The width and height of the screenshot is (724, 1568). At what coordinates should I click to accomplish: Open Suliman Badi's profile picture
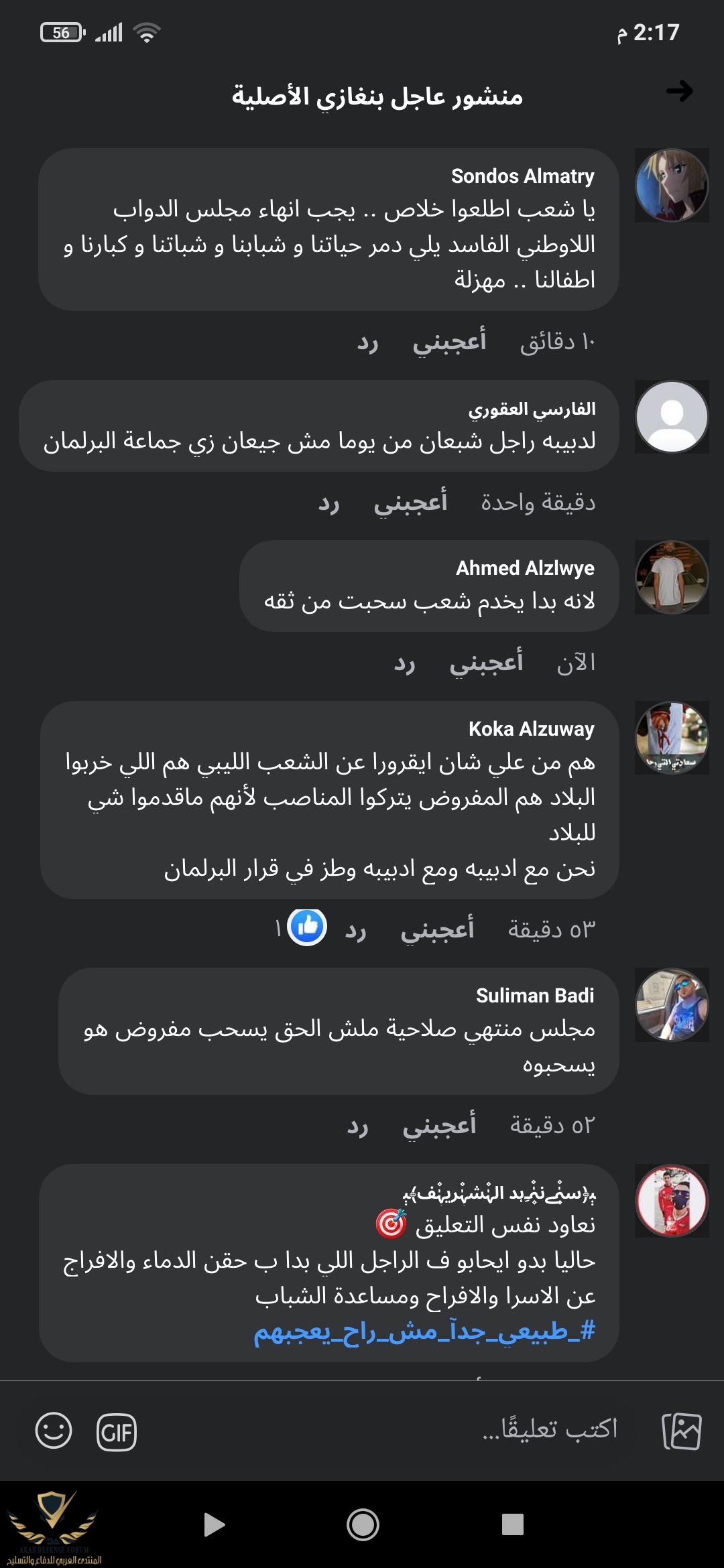point(671,1004)
